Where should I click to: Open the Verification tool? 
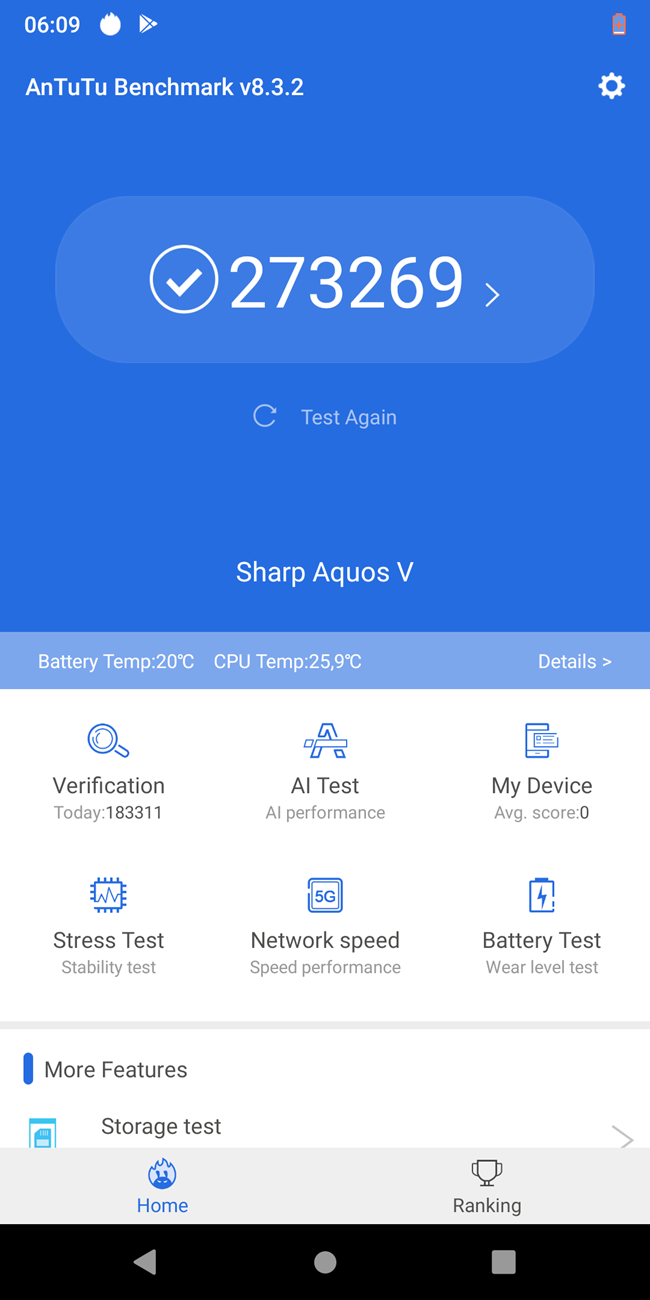[x=108, y=770]
